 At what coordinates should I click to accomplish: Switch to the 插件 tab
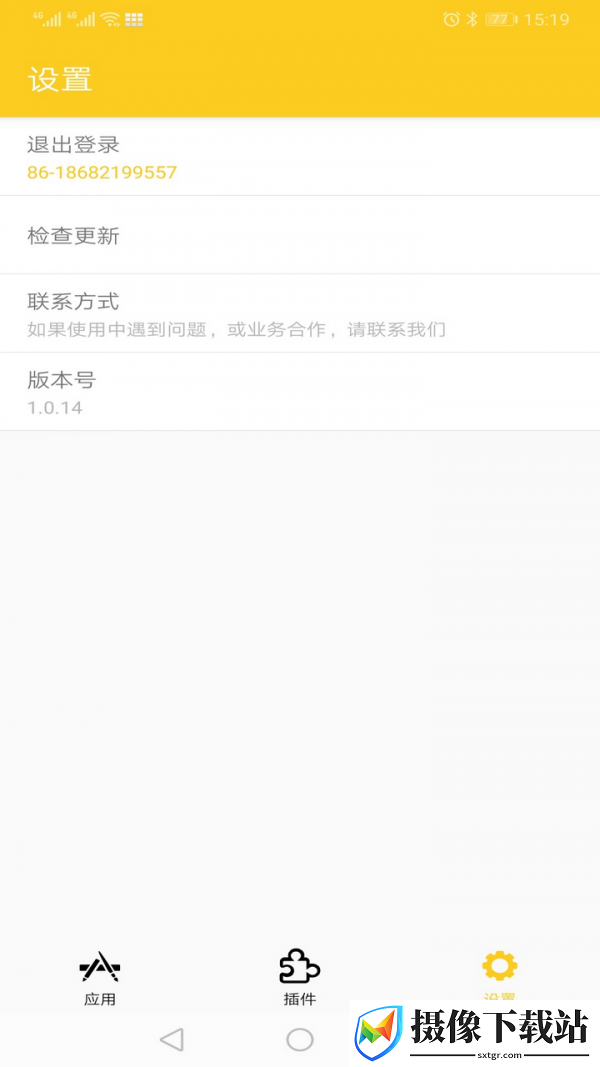click(299, 979)
